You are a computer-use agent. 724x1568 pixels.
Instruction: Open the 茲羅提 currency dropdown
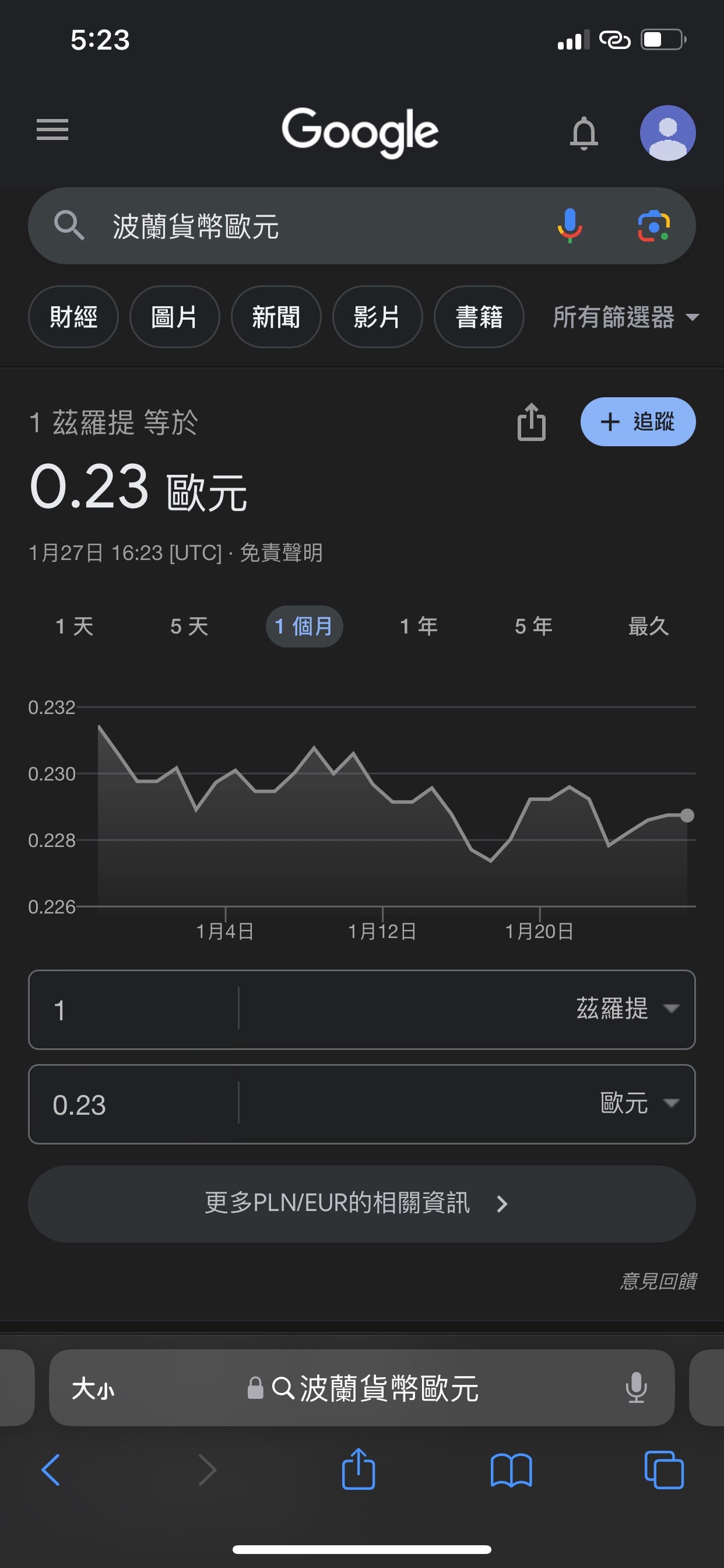point(627,1009)
